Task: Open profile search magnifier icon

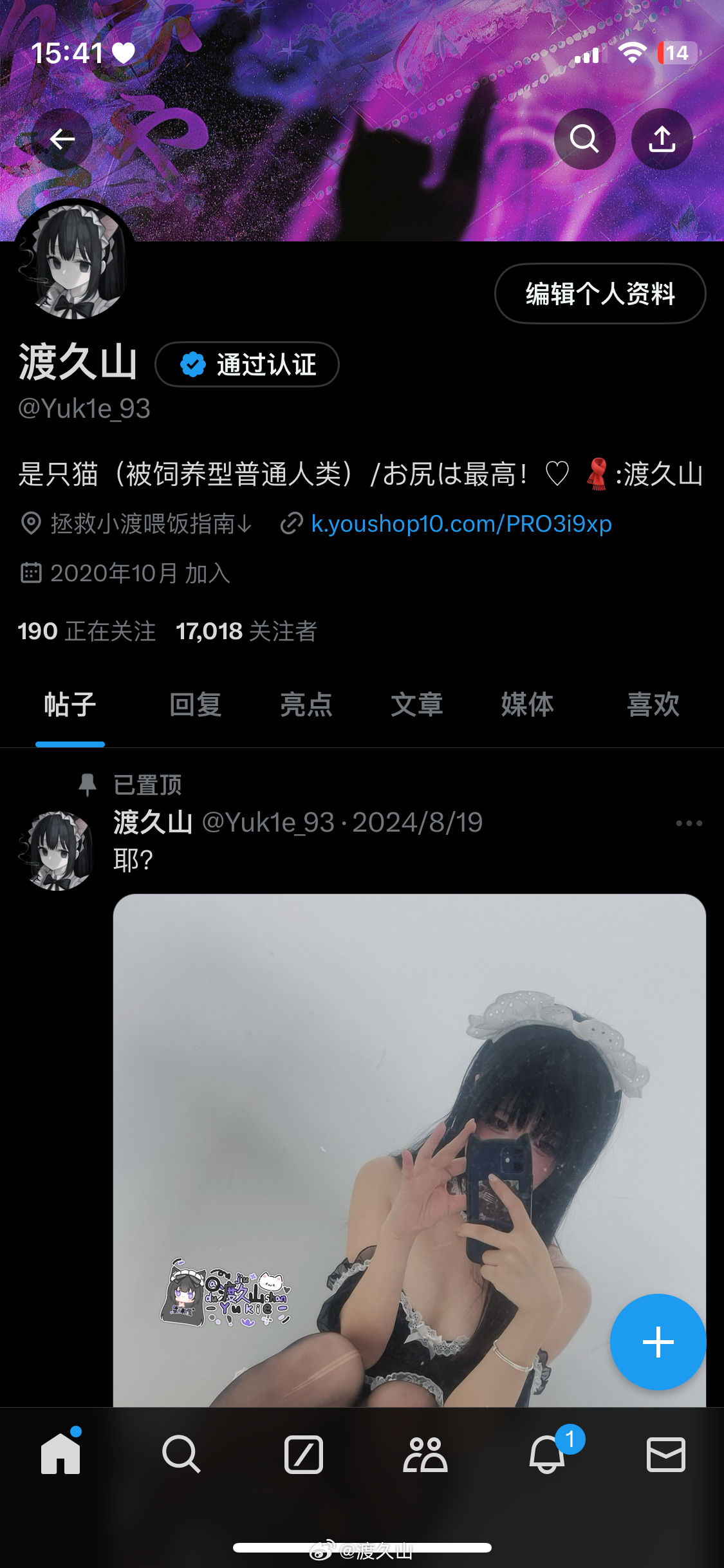Action: (584, 139)
